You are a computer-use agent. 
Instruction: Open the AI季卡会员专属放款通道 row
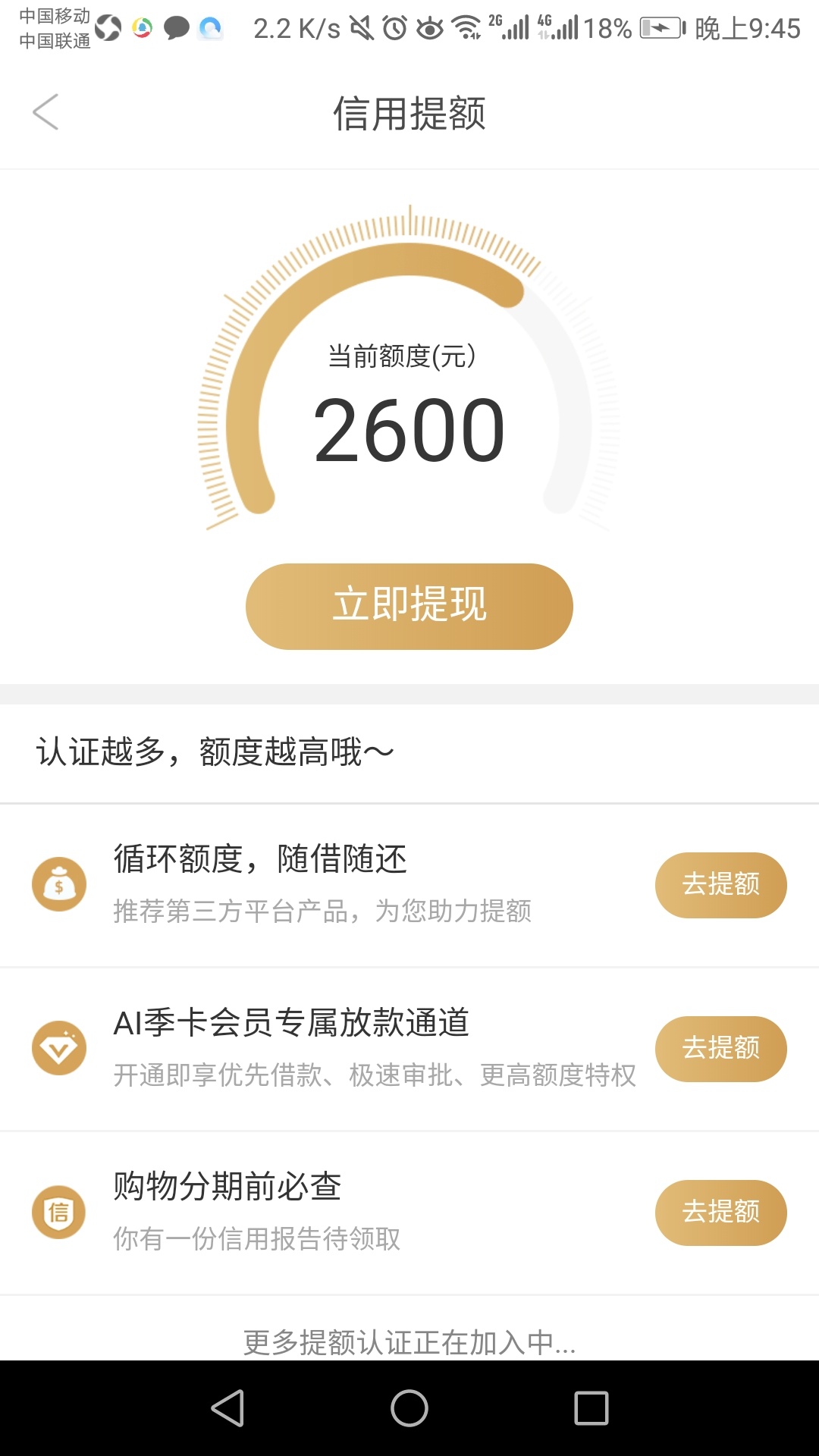click(x=409, y=1049)
